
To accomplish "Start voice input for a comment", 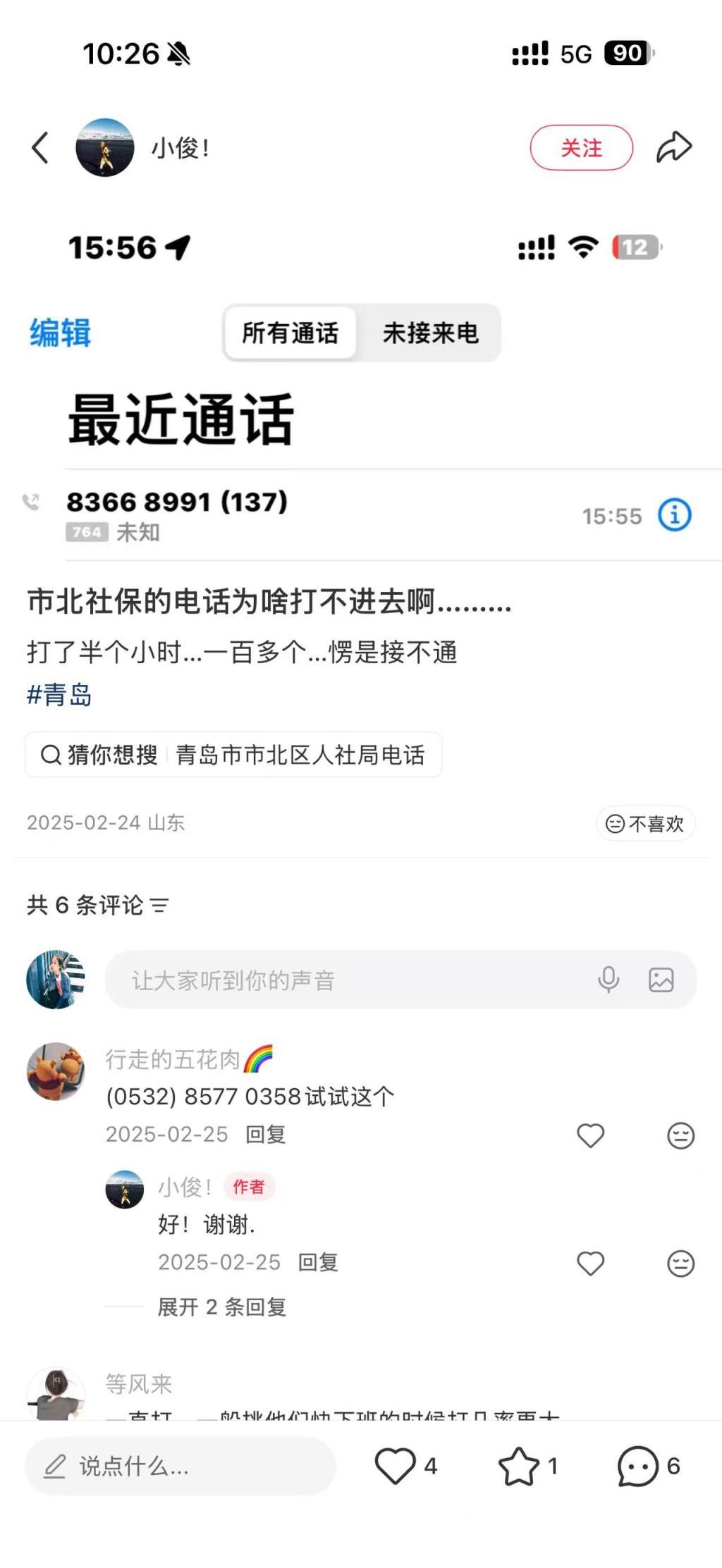I will click(608, 980).
